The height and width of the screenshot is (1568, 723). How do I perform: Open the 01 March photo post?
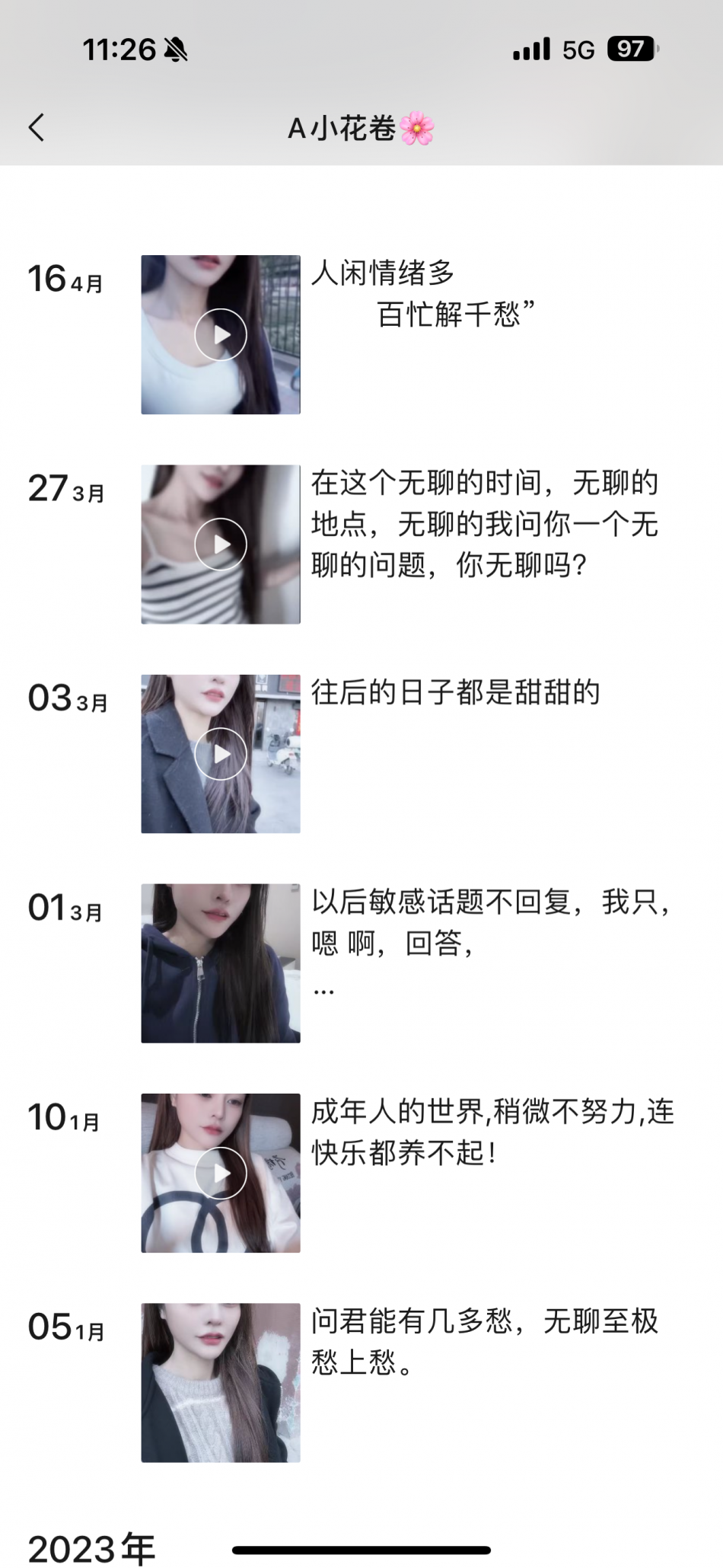221,963
